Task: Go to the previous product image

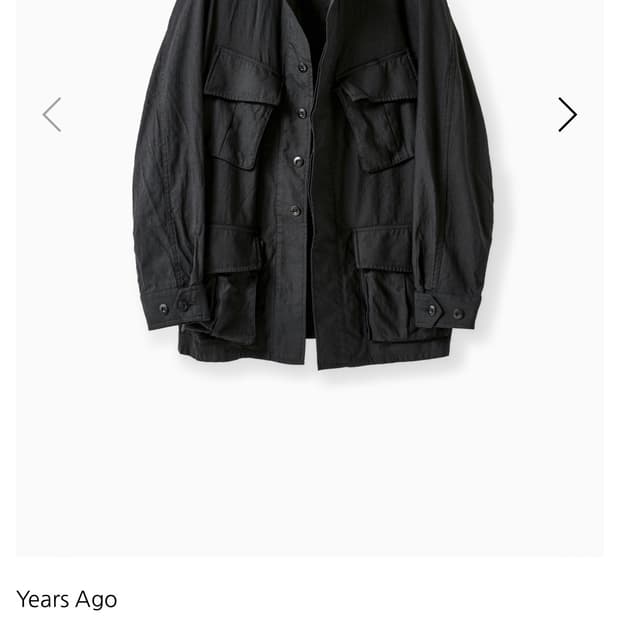Action: 52,115
